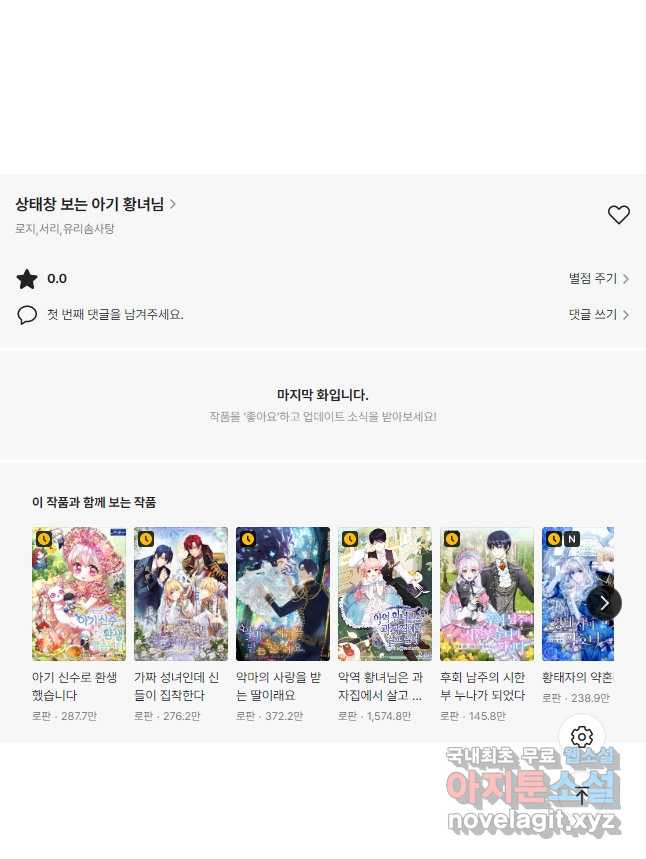Open the viewer settings gear
646x859 pixels.
coord(582,738)
